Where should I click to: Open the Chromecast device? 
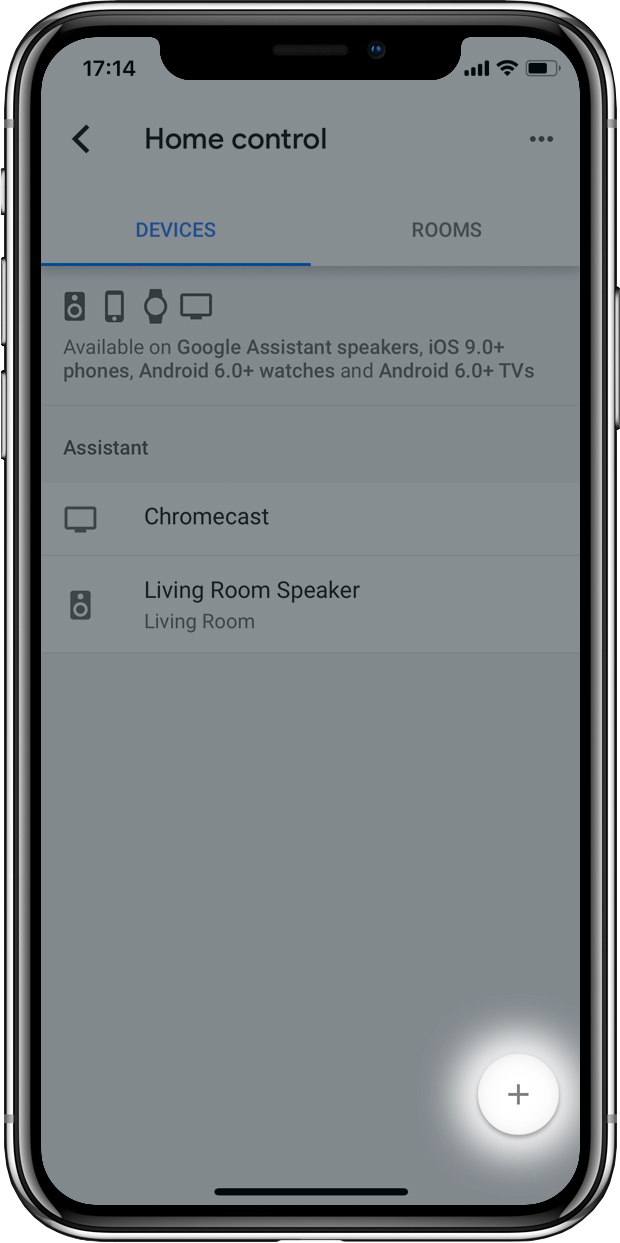point(310,518)
